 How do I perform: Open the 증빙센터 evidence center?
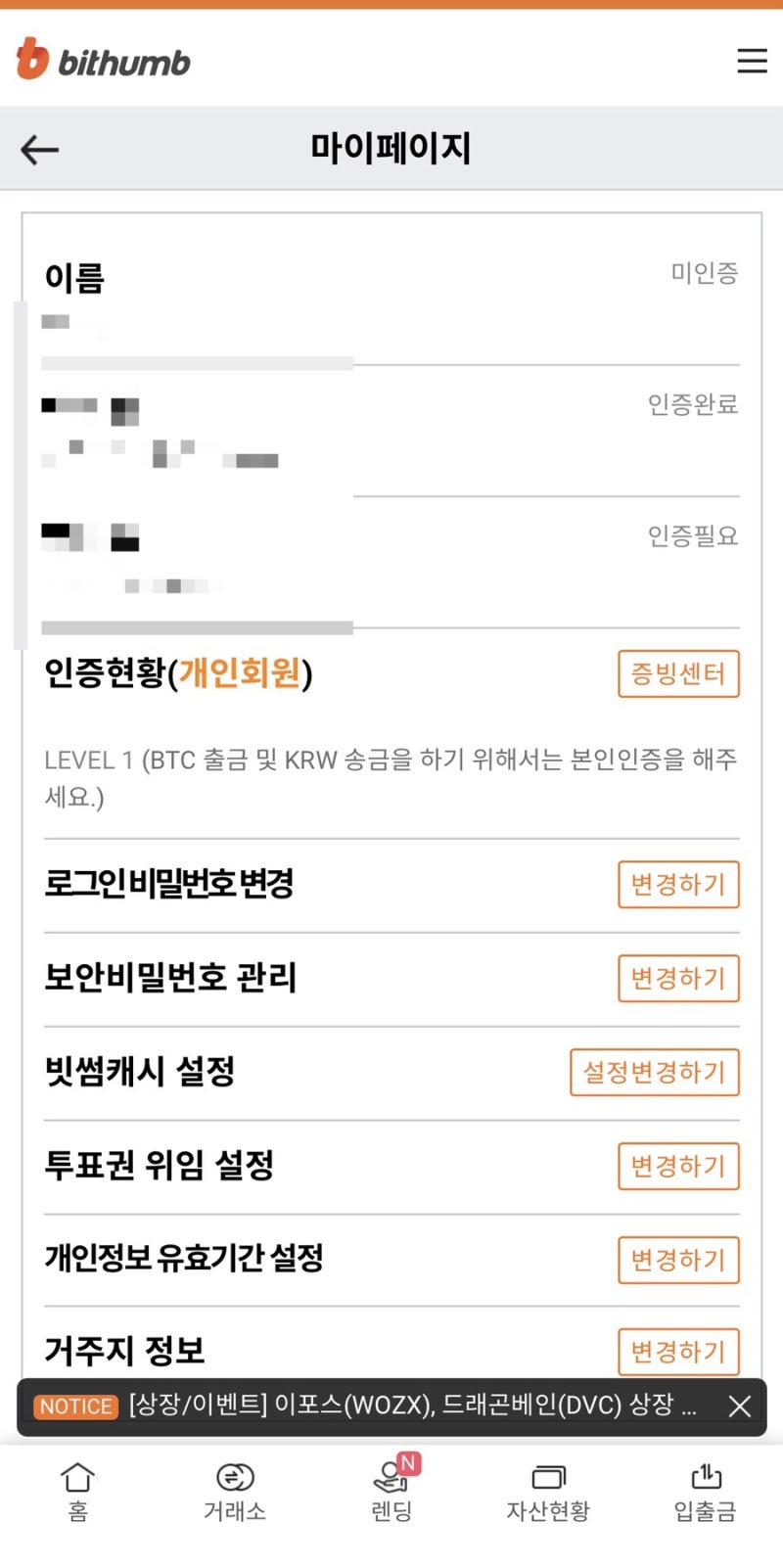(677, 672)
